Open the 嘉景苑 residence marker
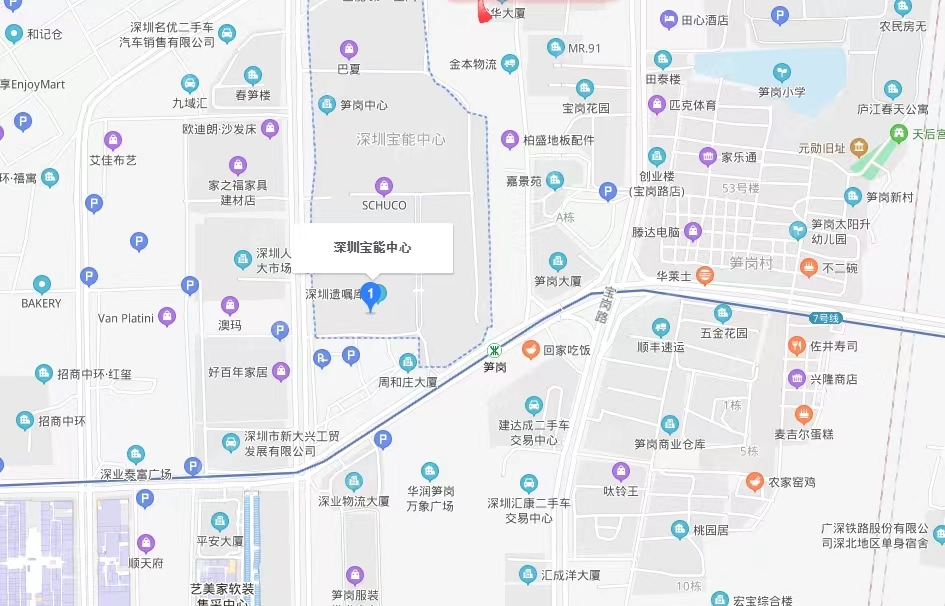Screen dimensions: 945x606 tap(555, 181)
